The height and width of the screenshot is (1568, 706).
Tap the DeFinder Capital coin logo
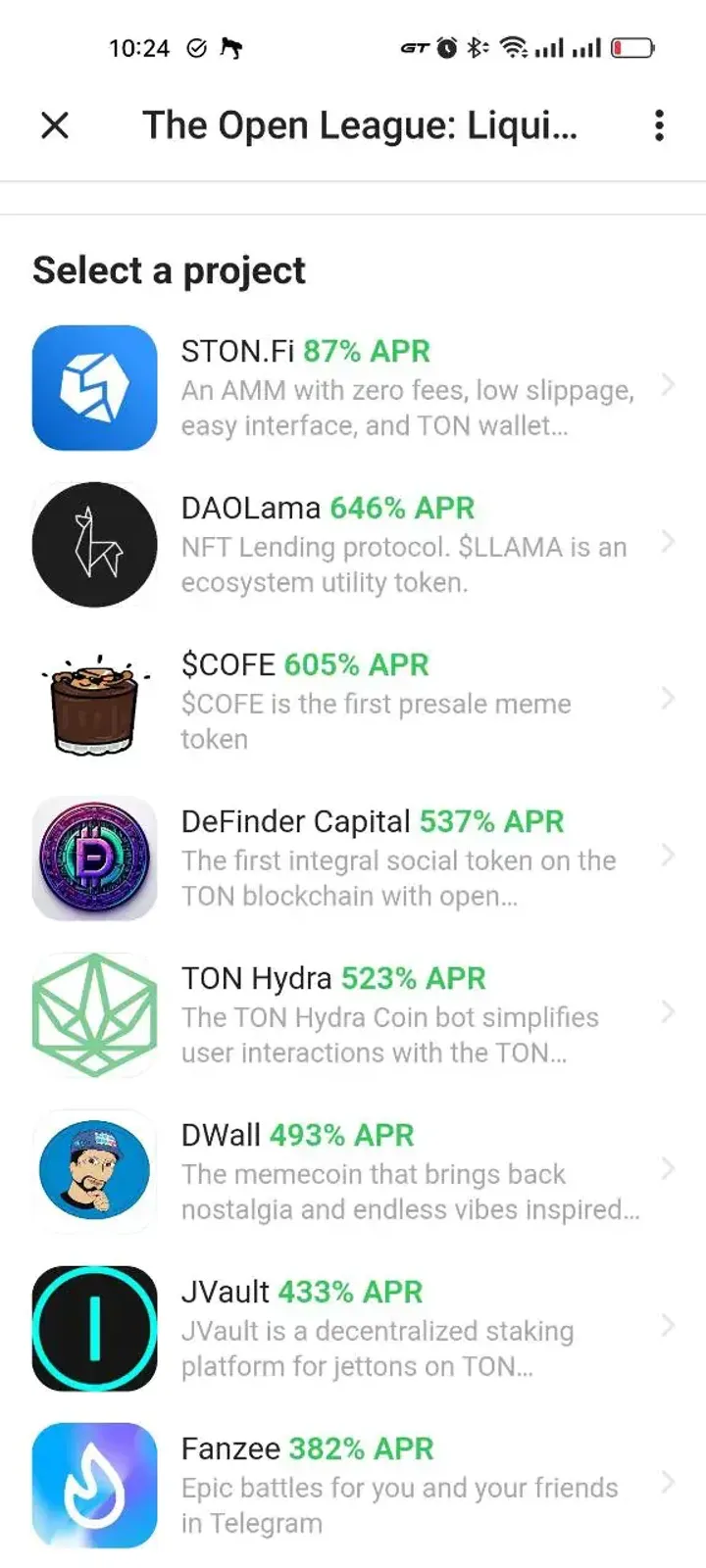point(94,857)
